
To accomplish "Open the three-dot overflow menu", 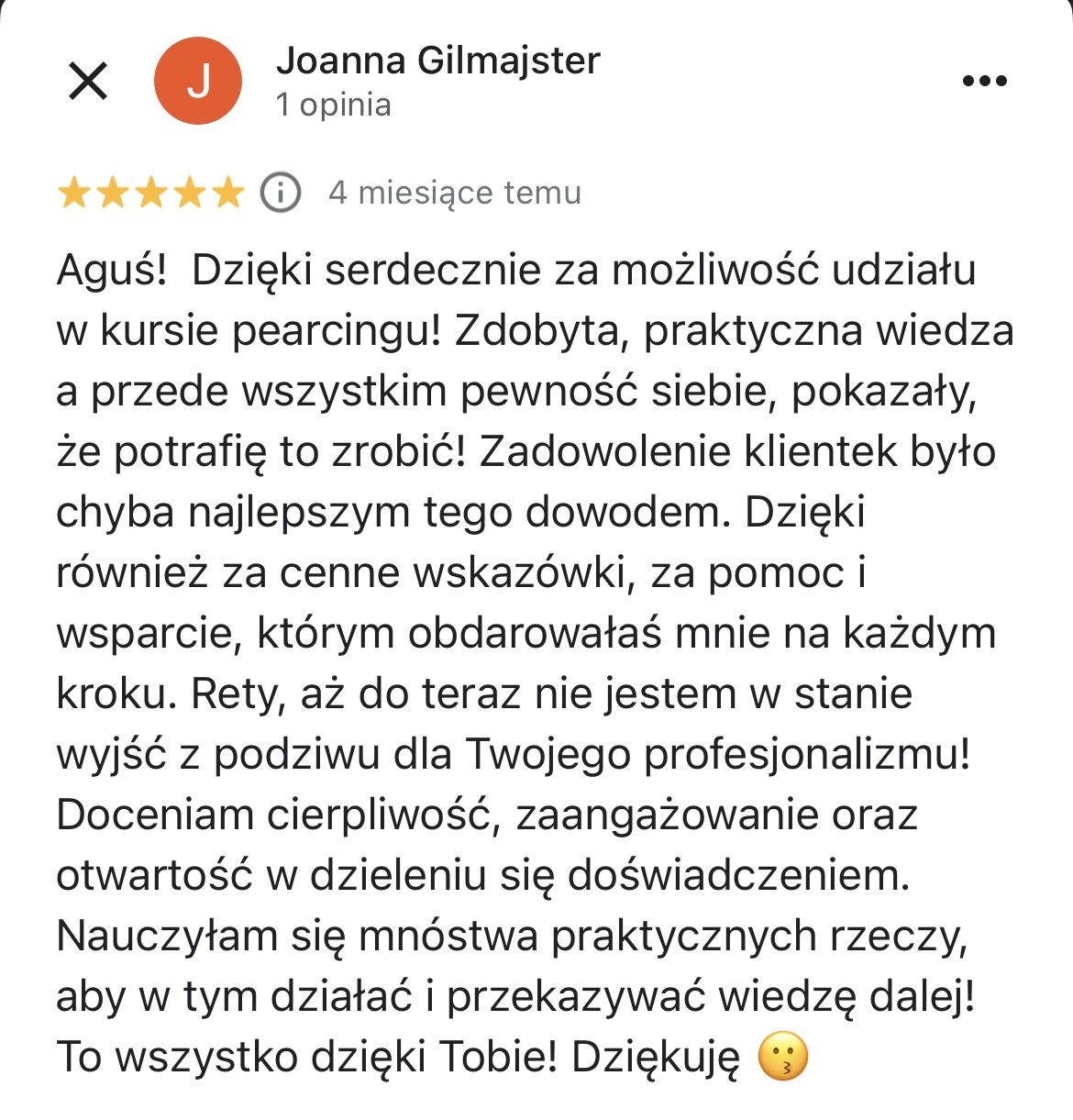I will coord(985,81).
